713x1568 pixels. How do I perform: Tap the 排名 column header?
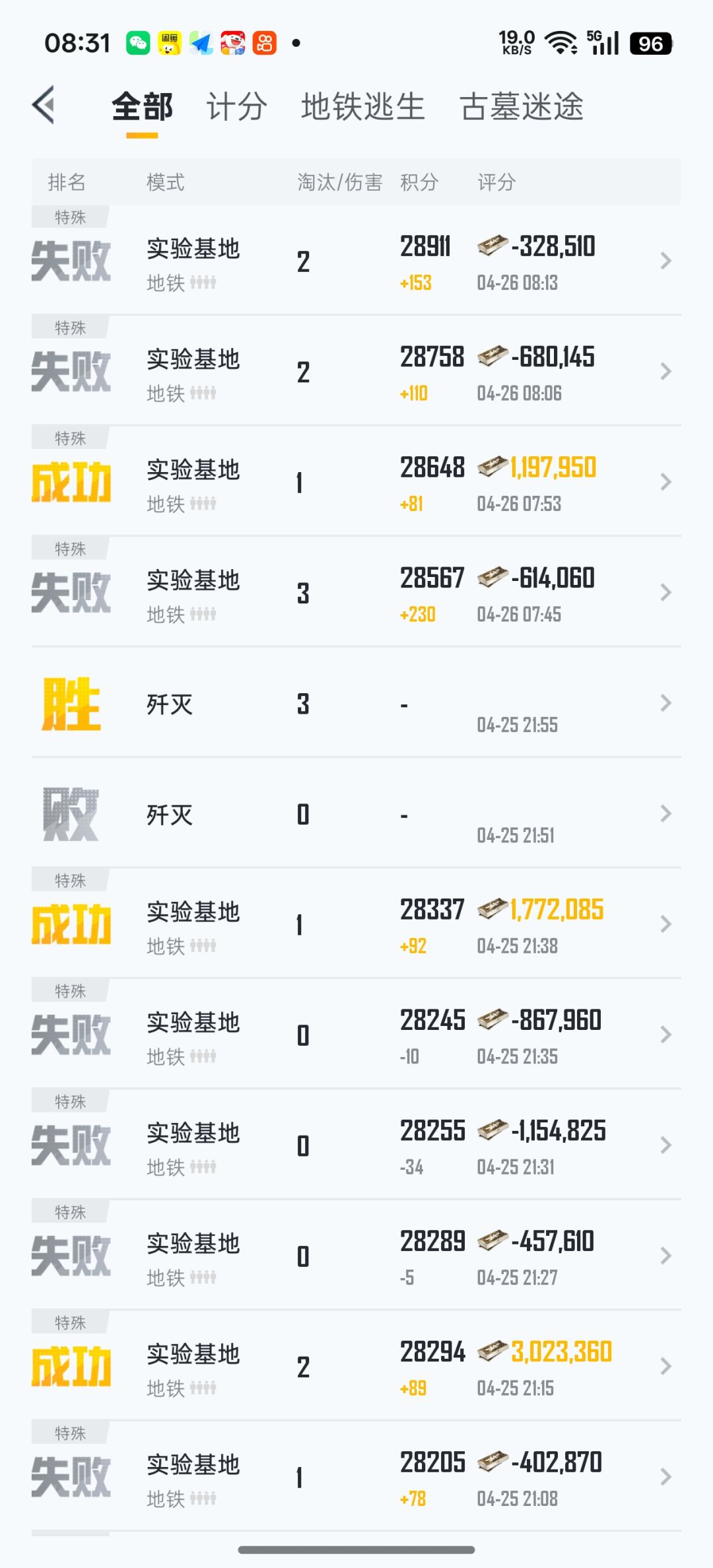pyautogui.click(x=68, y=181)
